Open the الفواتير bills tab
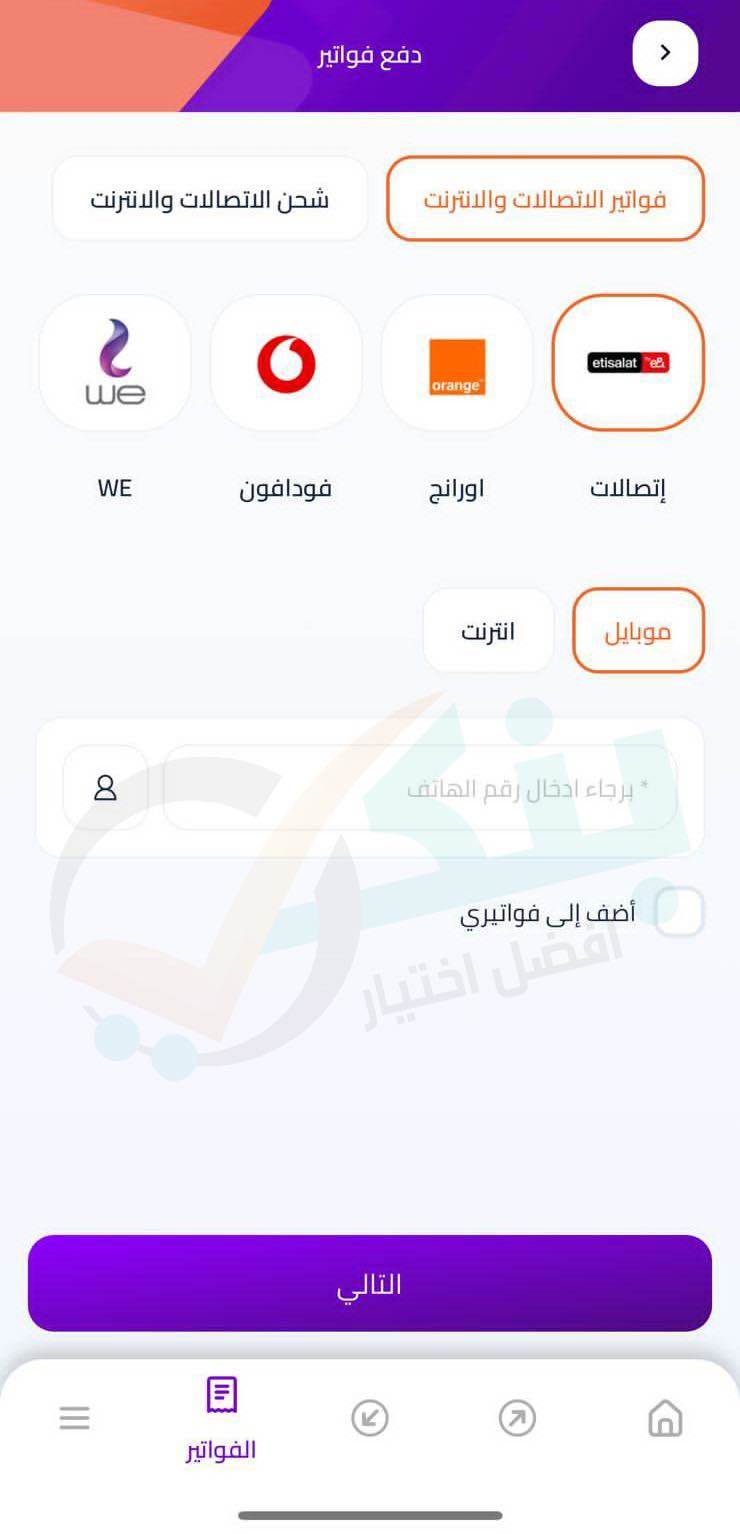Viewport: 740px width, 1534px height. pyautogui.click(x=221, y=1418)
